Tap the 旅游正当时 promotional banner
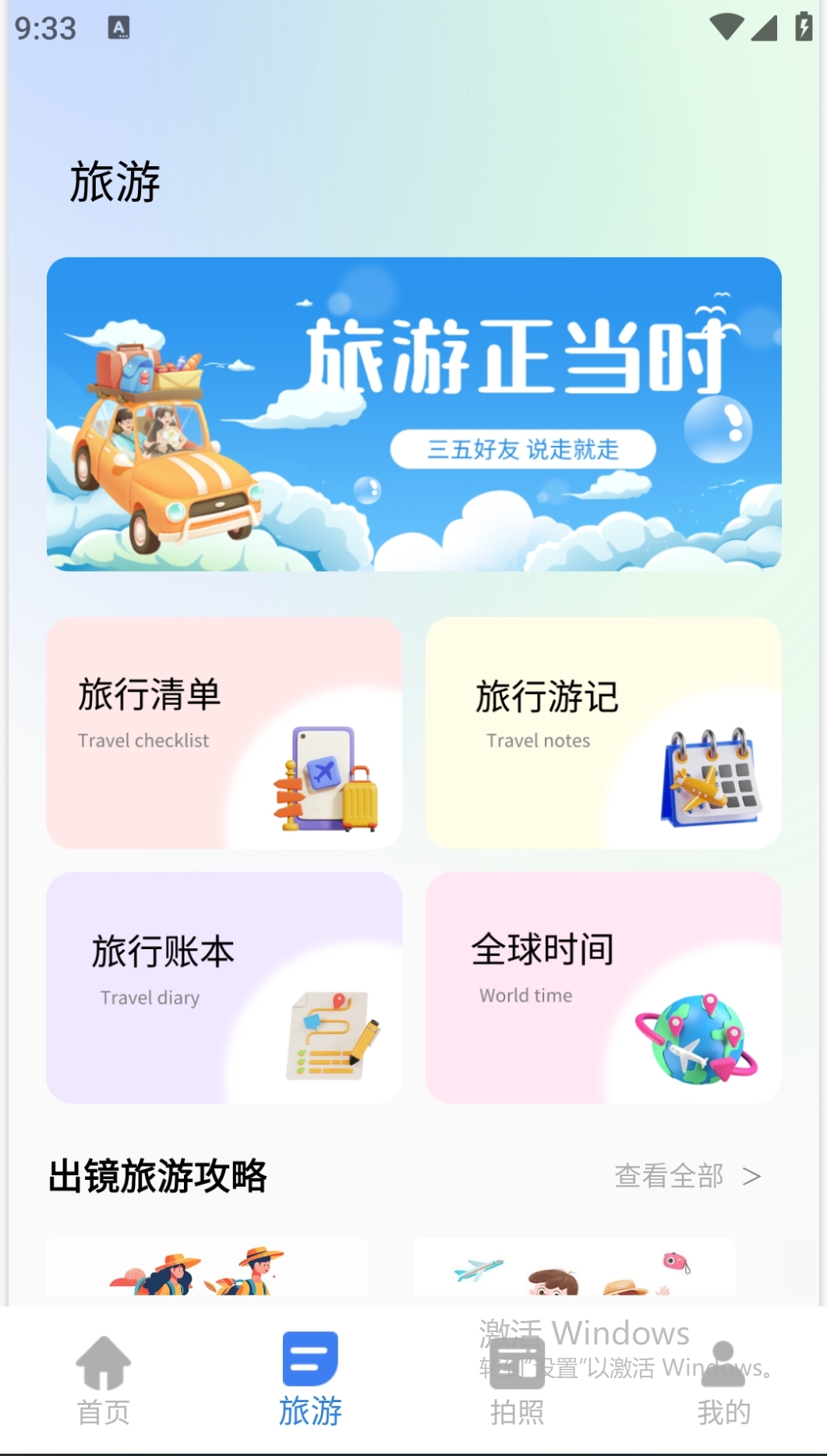The height and width of the screenshot is (1456, 827). coord(413,413)
